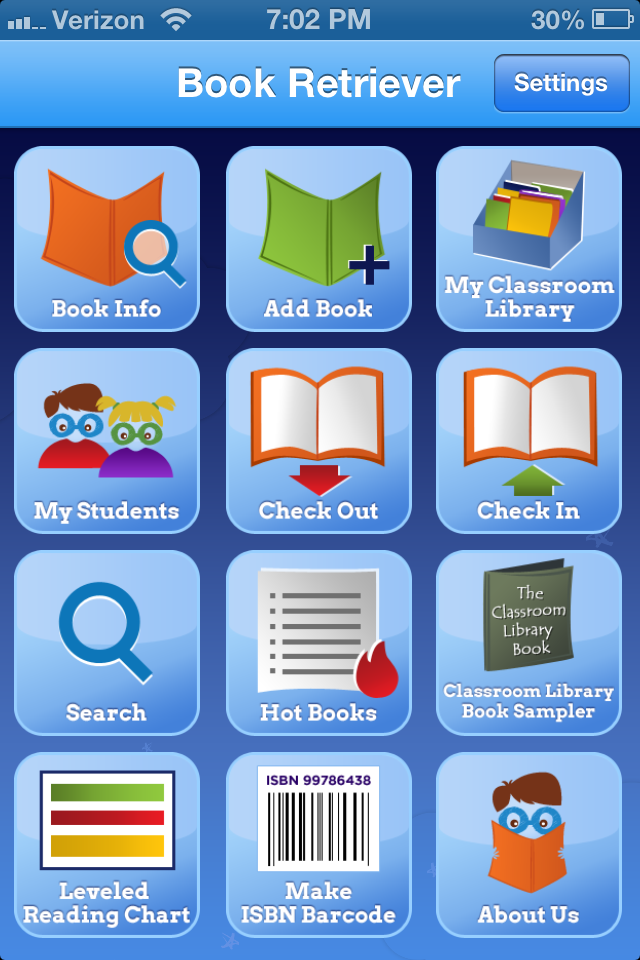Open the Search tile
The width and height of the screenshot is (640, 960).
[107, 643]
